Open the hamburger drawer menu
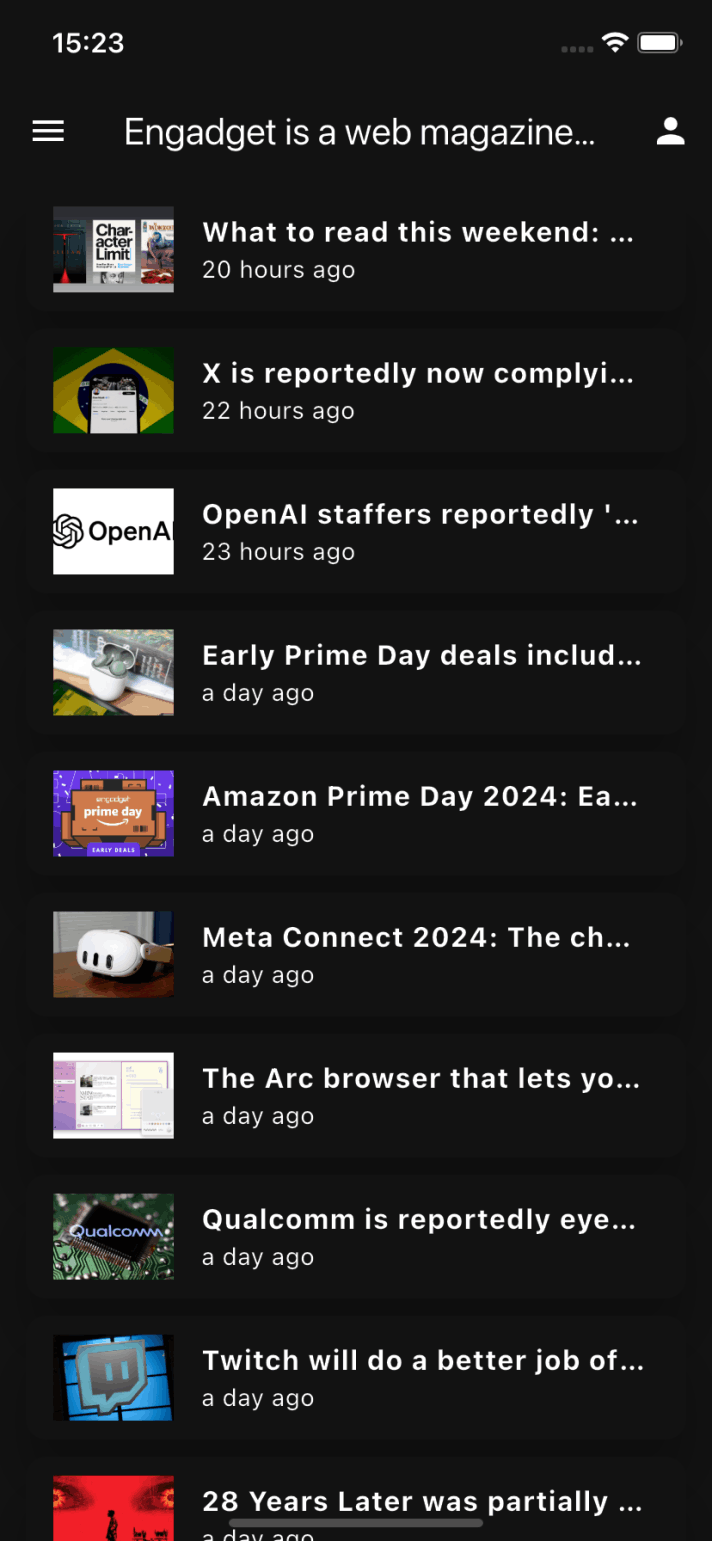 click(48, 131)
